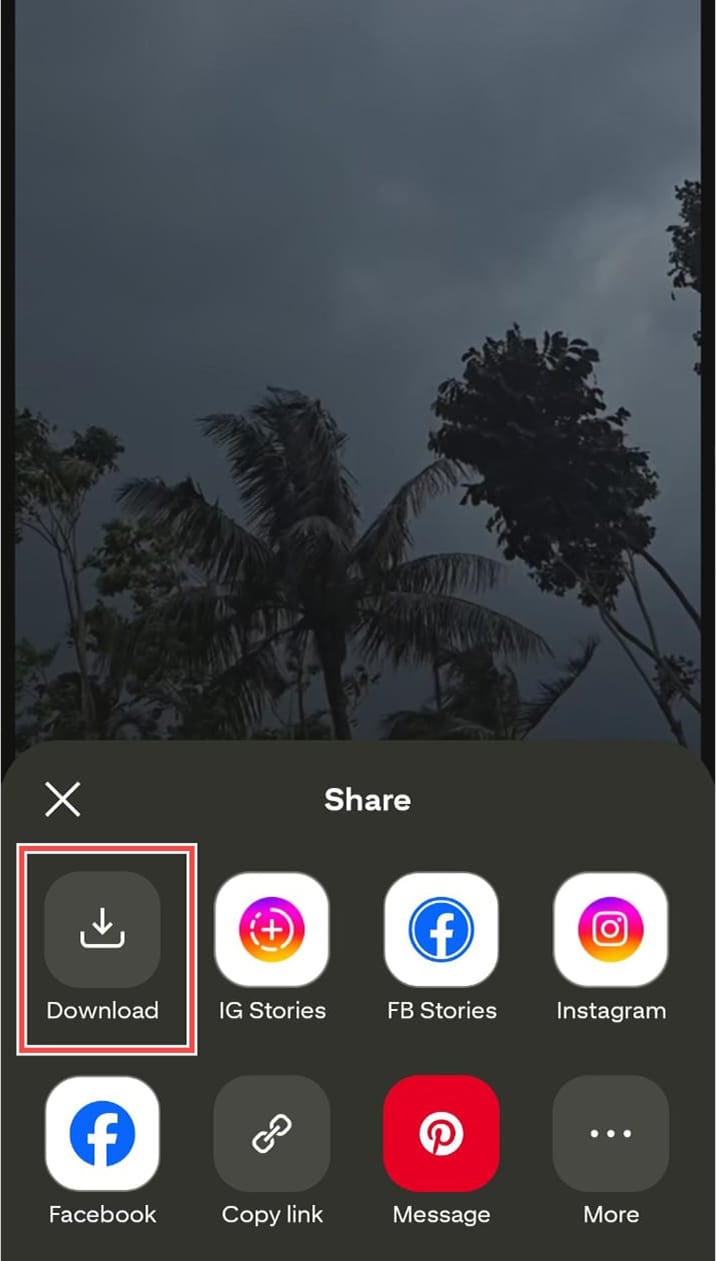Share to Facebook
Screen dimensions: 716x1261
coord(102,1133)
